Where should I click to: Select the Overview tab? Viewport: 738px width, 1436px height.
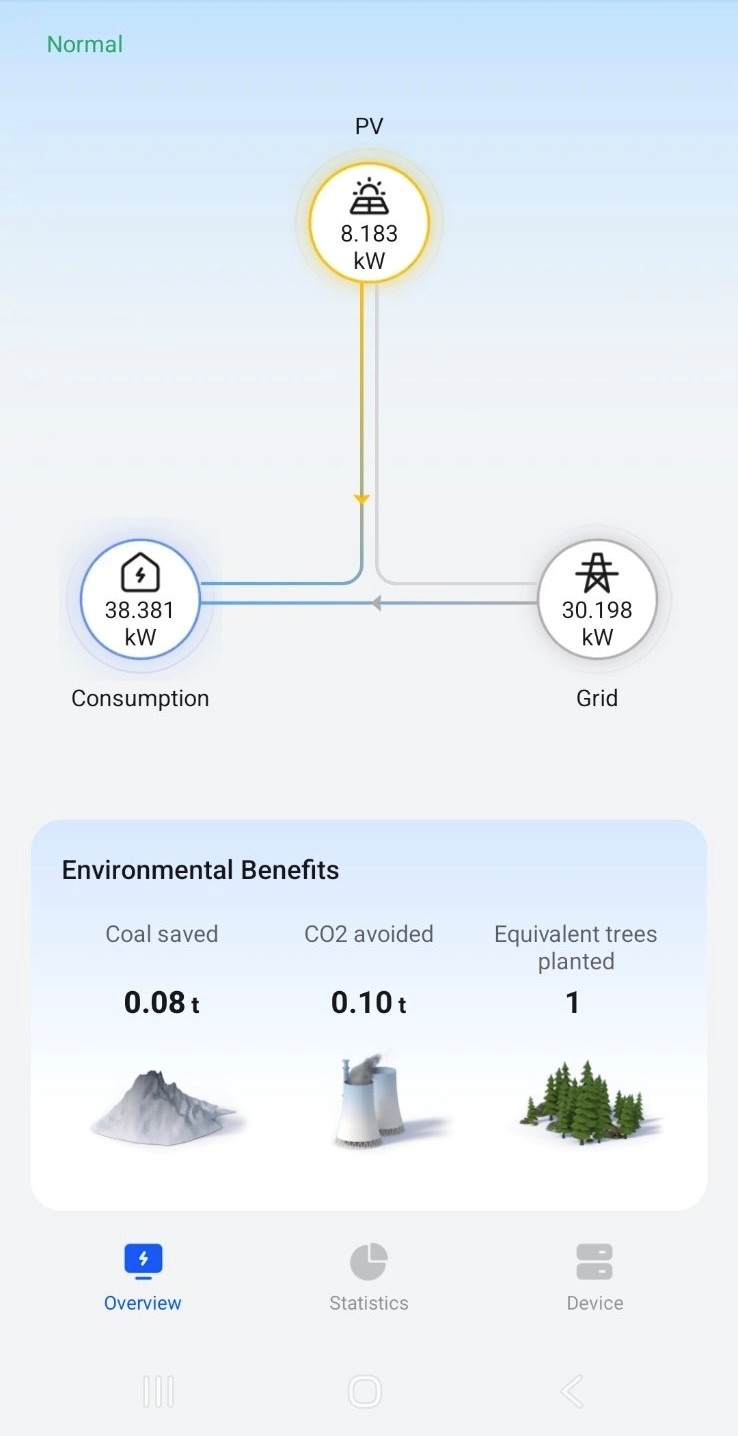click(143, 1277)
